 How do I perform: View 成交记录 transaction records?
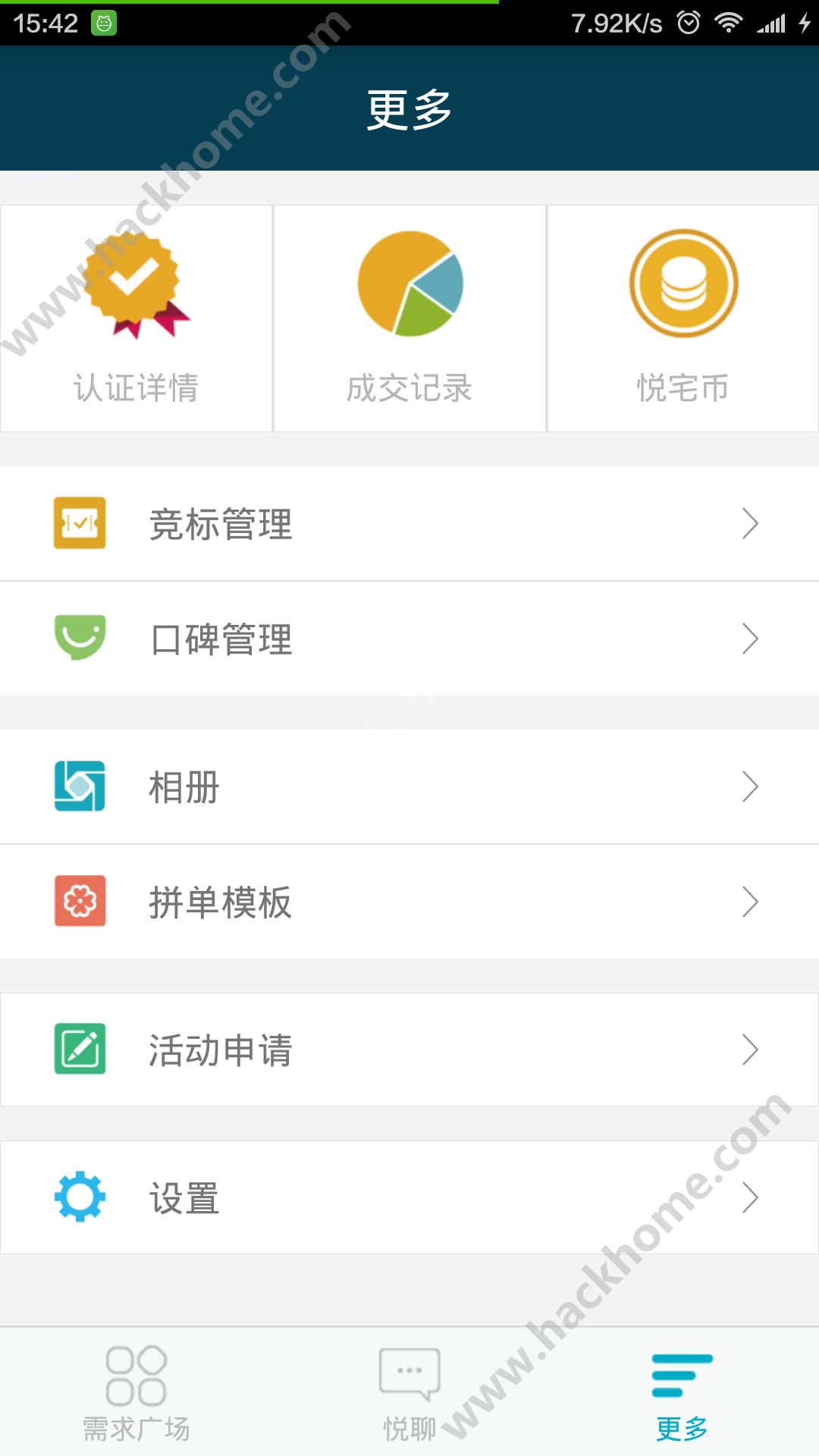(x=409, y=318)
